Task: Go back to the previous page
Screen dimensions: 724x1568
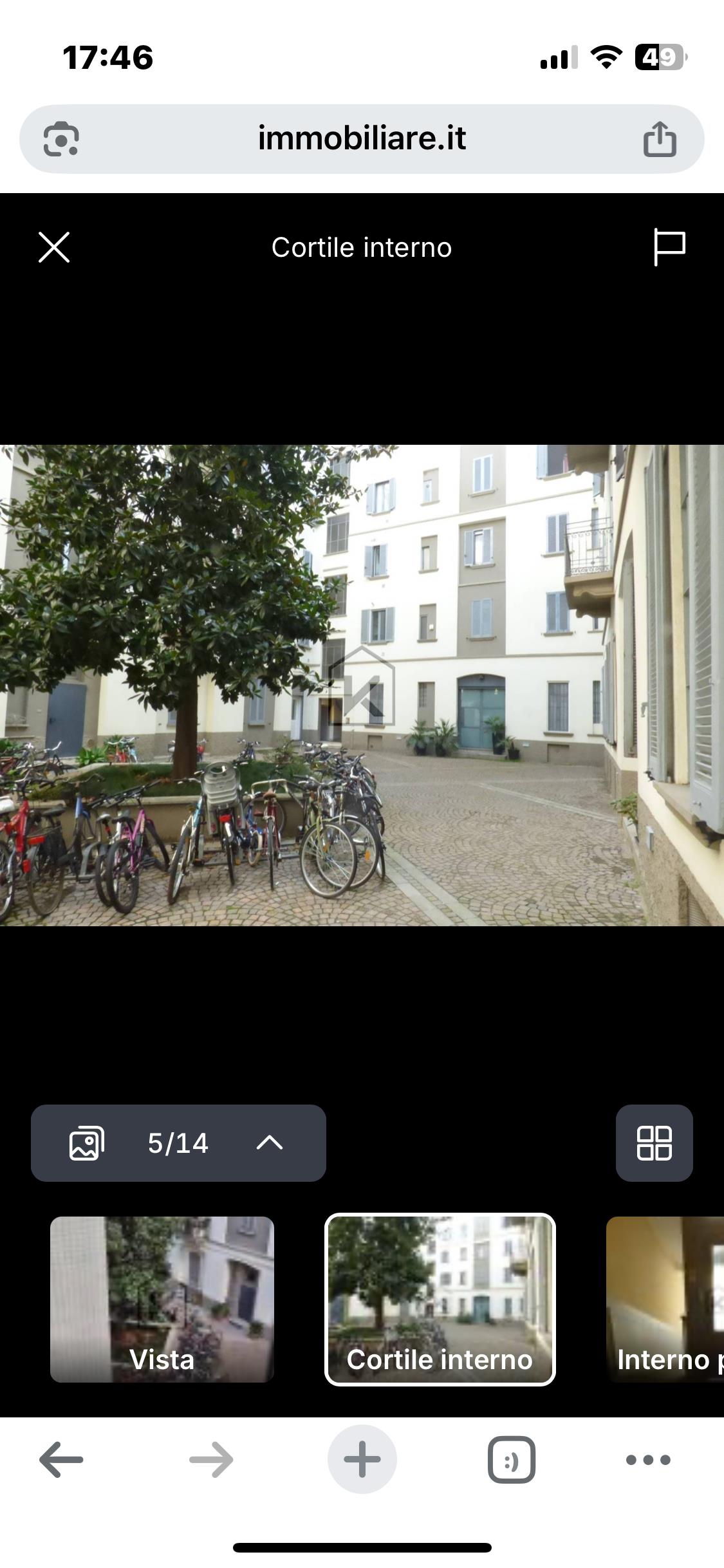Action: click(x=61, y=1460)
